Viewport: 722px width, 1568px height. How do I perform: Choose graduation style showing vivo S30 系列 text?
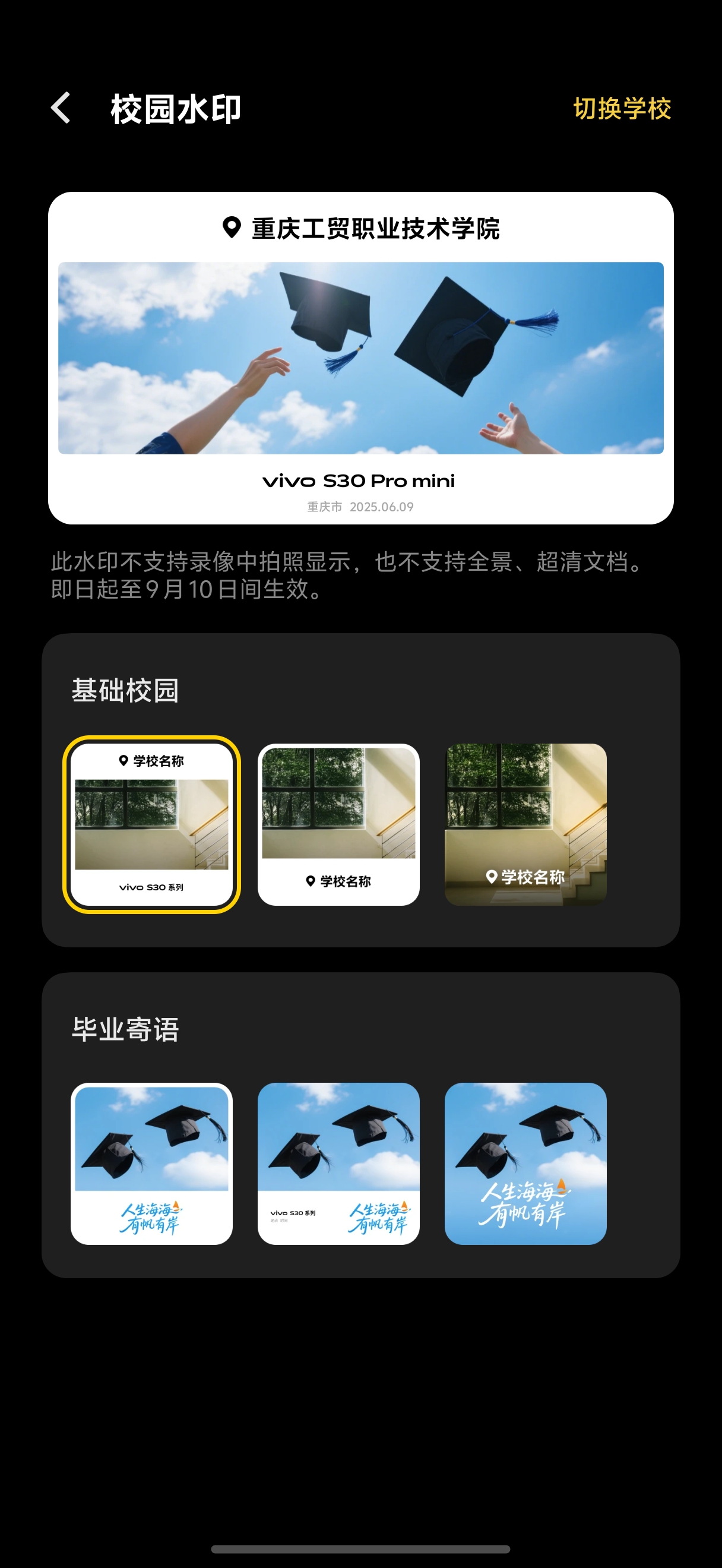(338, 1163)
